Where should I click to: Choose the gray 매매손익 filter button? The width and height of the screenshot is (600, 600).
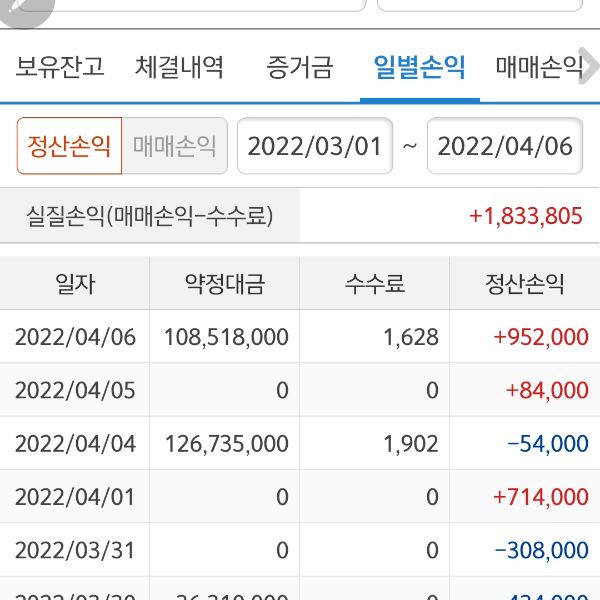pyautogui.click(x=175, y=147)
